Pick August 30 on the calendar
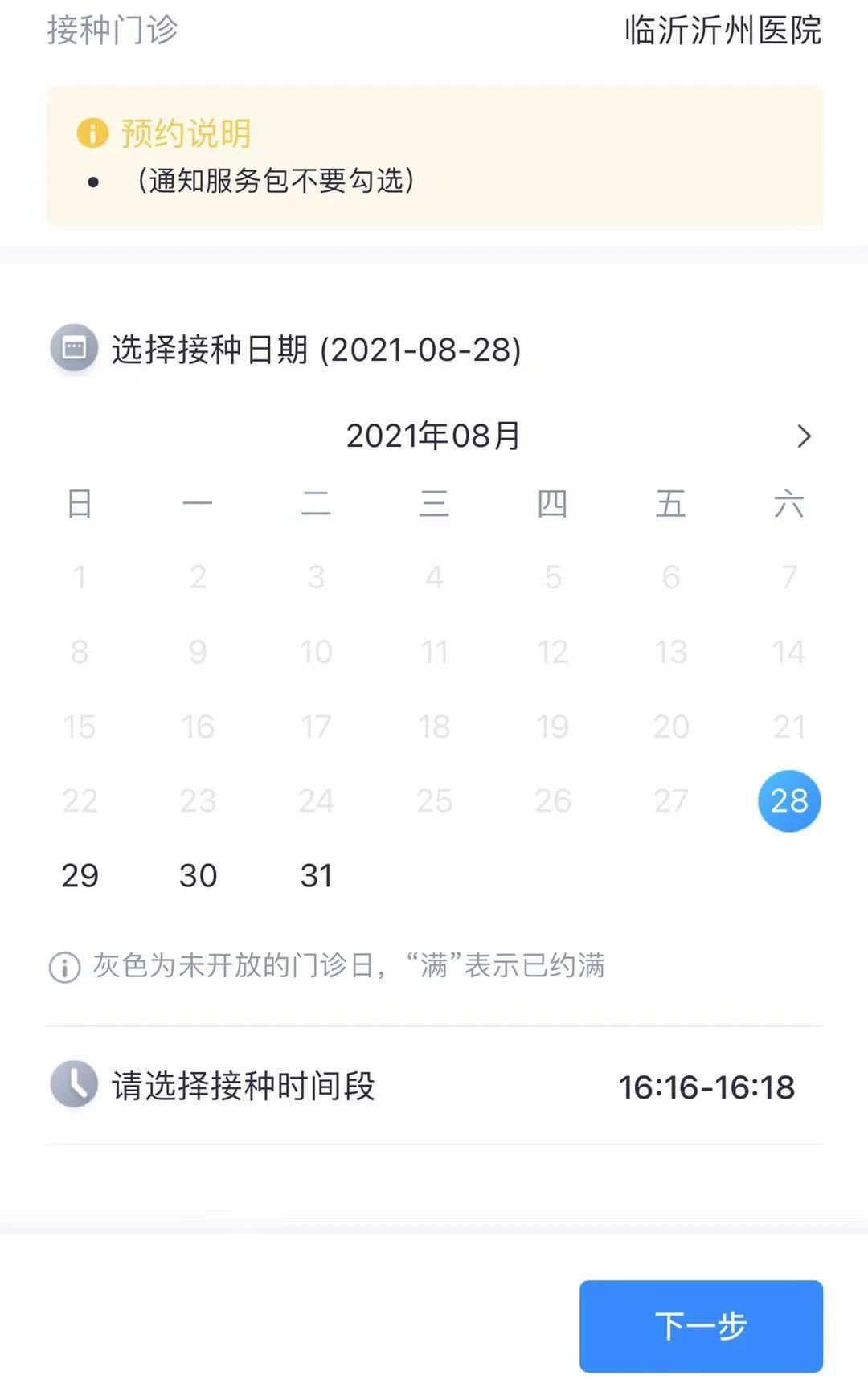Viewport: 868px width, 1400px height. coord(198,875)
